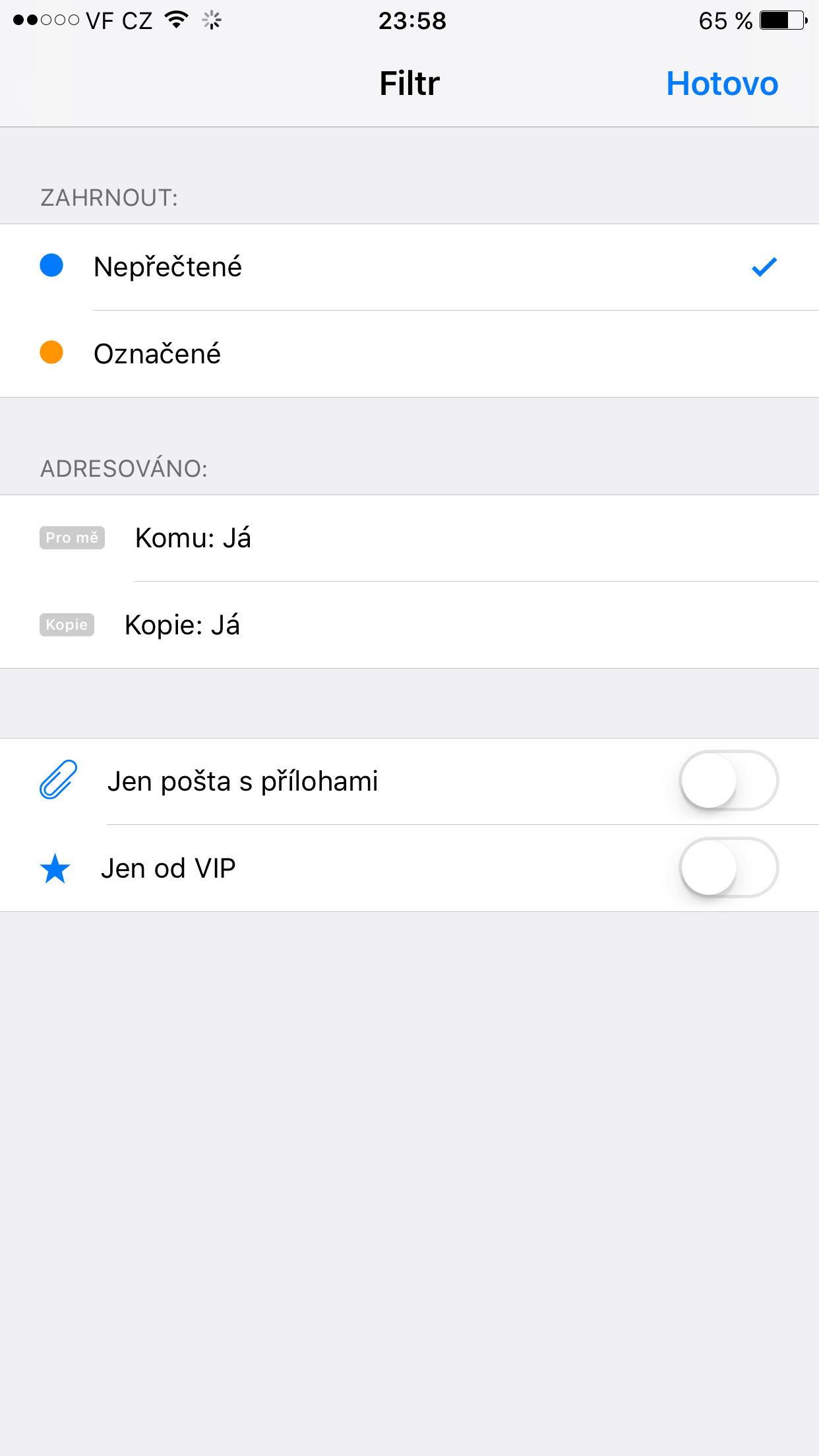The image size is (819, 1456).
Task: Choose the Komu: Já option
Action: [x=409, y=538]
